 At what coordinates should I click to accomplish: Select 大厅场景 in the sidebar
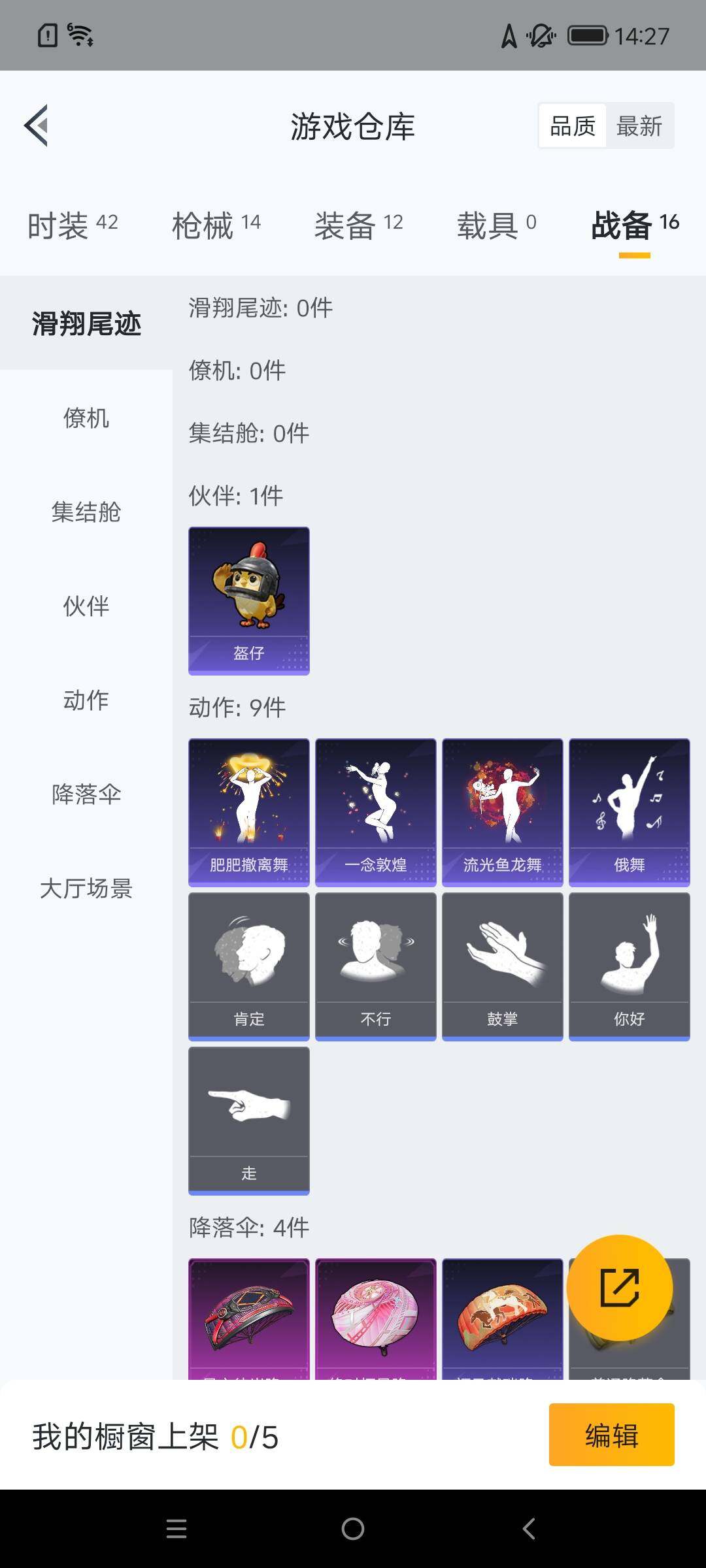point(87,889)
